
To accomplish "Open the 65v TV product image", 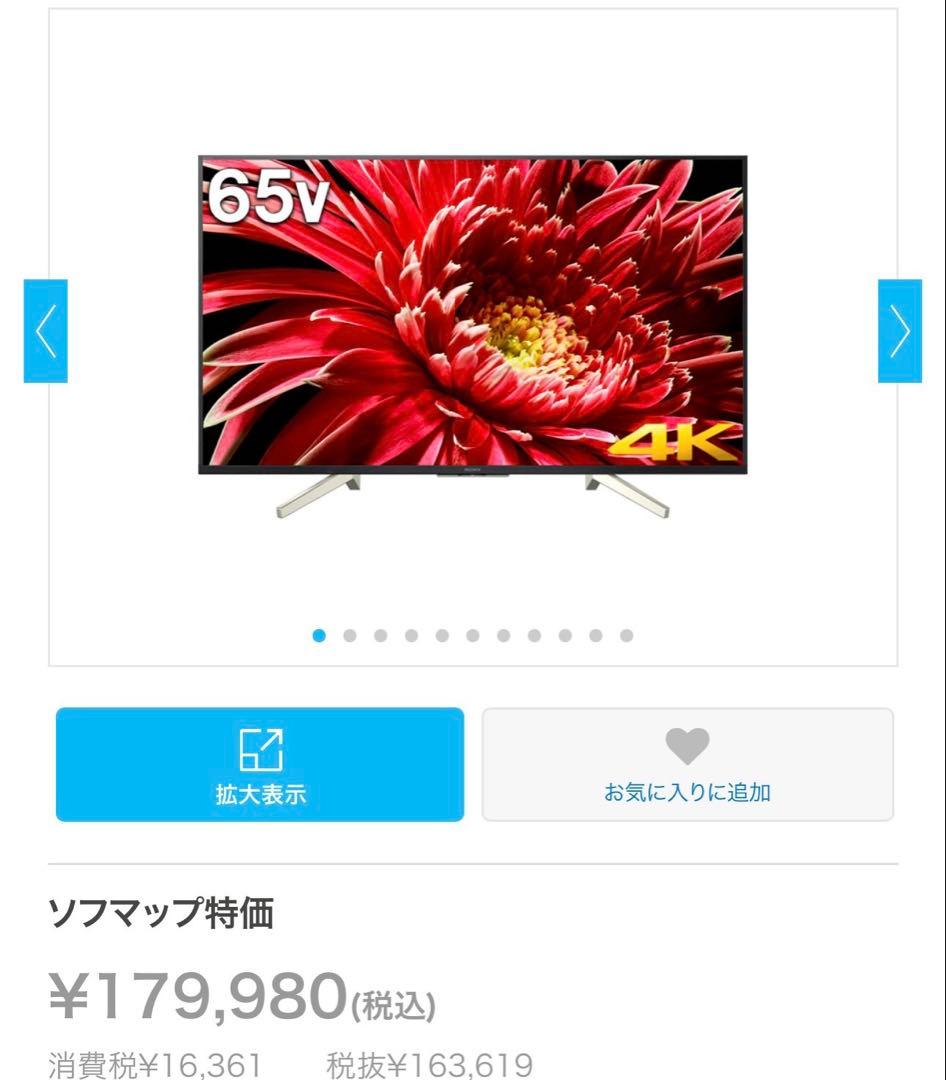I will click(473, 335).
